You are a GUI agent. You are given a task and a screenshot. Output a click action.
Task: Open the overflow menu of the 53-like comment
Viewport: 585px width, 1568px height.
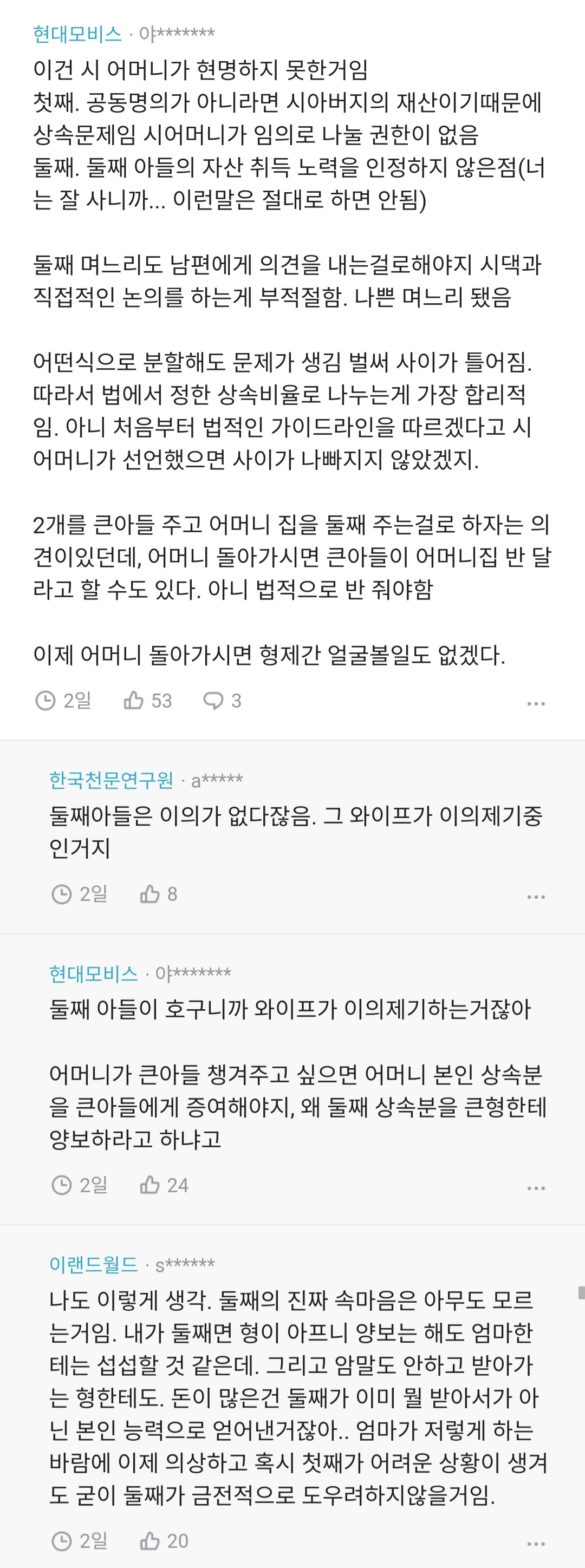536,703
